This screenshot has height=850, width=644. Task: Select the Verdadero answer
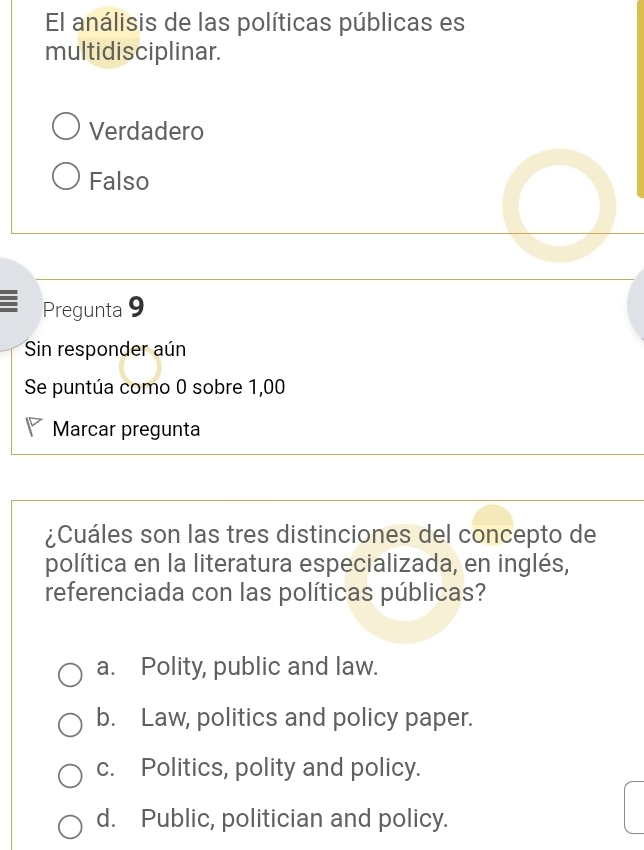[x=66, y=129]
